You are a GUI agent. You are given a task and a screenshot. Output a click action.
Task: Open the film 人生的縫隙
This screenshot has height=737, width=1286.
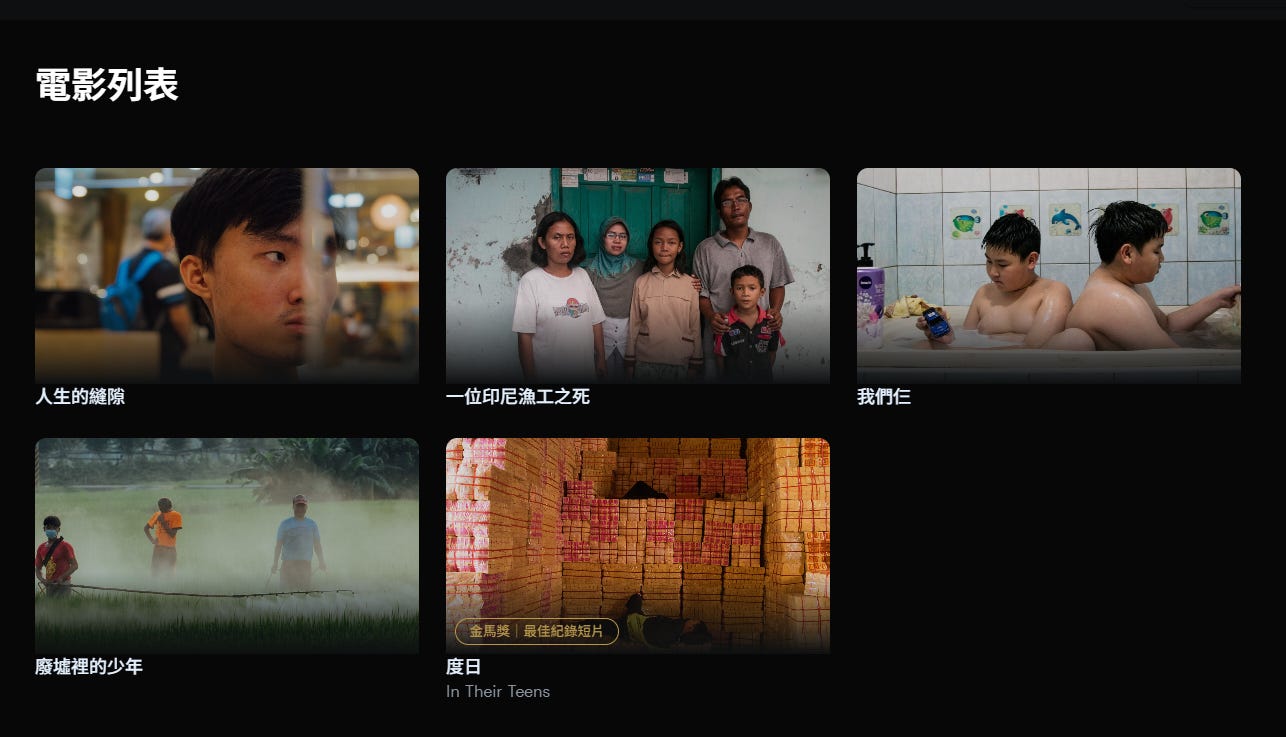pyautogui.click(x=227, y=276)
